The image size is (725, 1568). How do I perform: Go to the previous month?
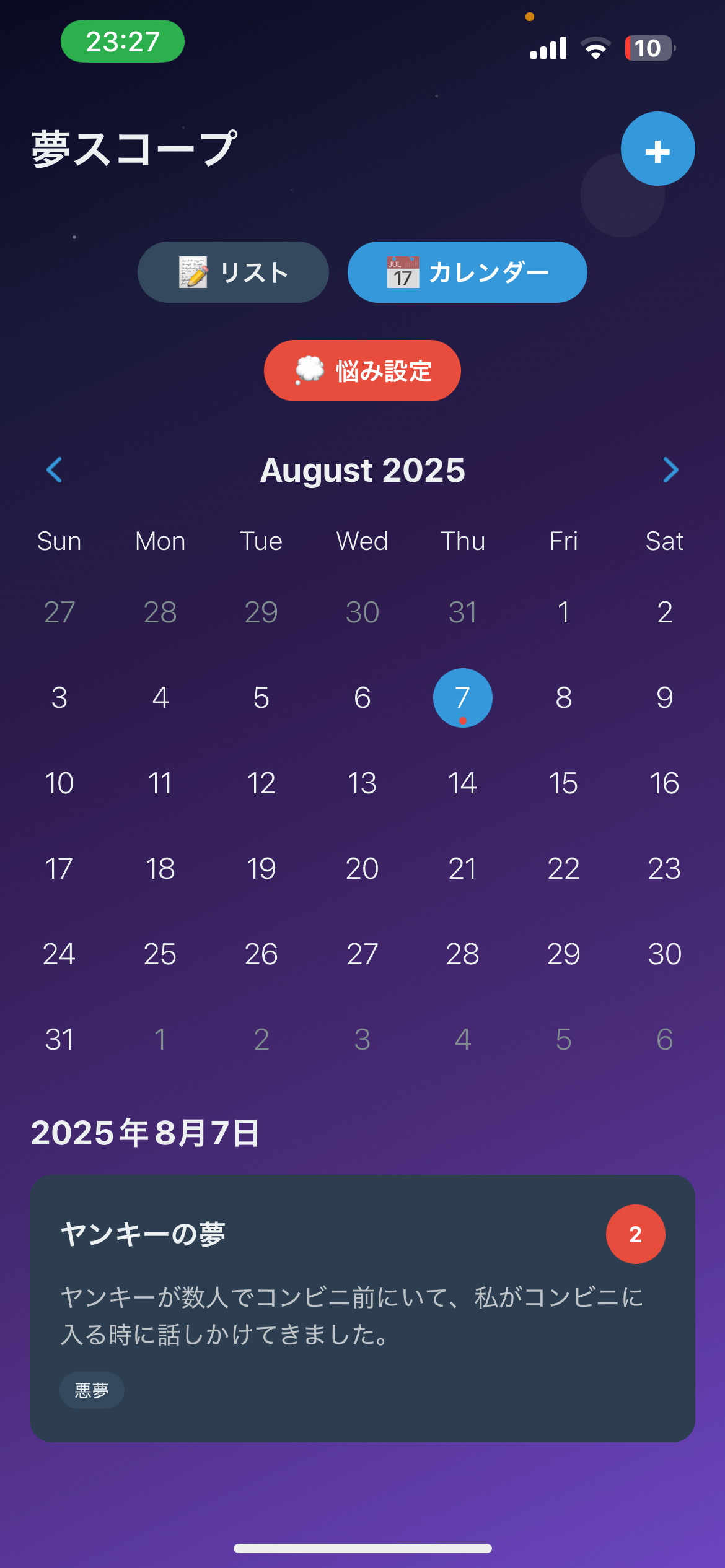point(55,470)
